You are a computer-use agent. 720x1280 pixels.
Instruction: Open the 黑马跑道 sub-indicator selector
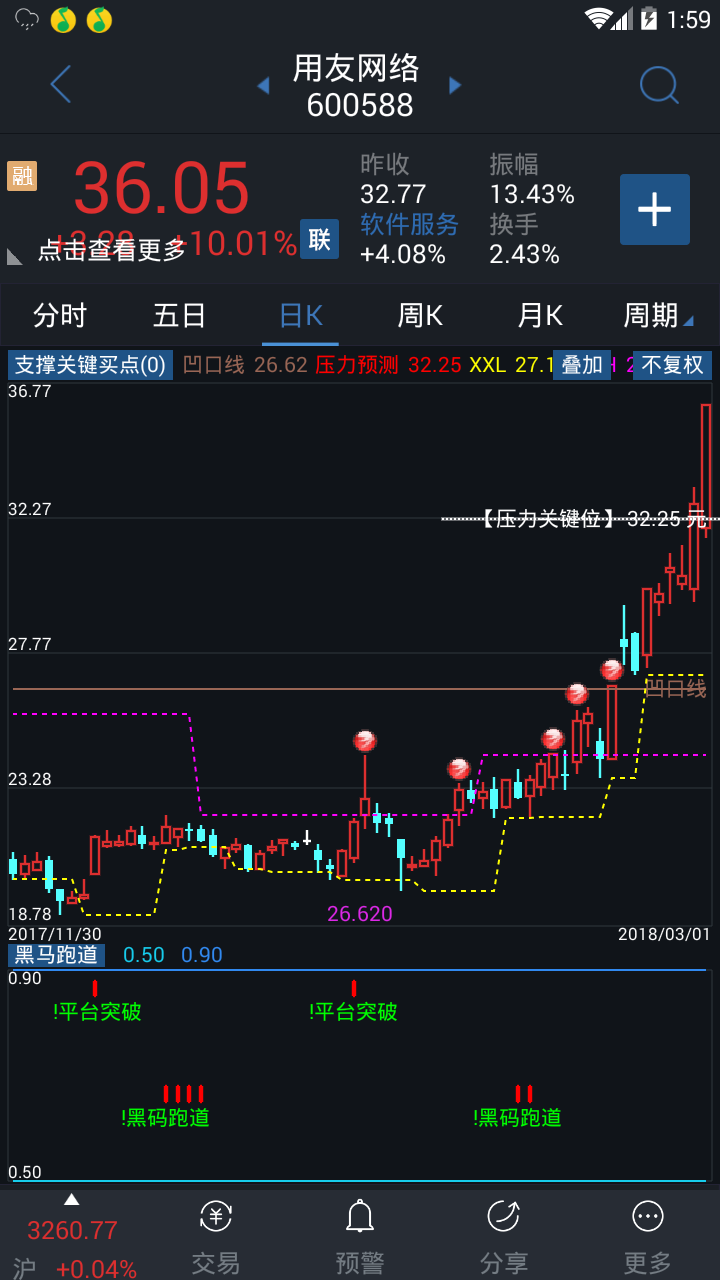[x=56, y=955]
